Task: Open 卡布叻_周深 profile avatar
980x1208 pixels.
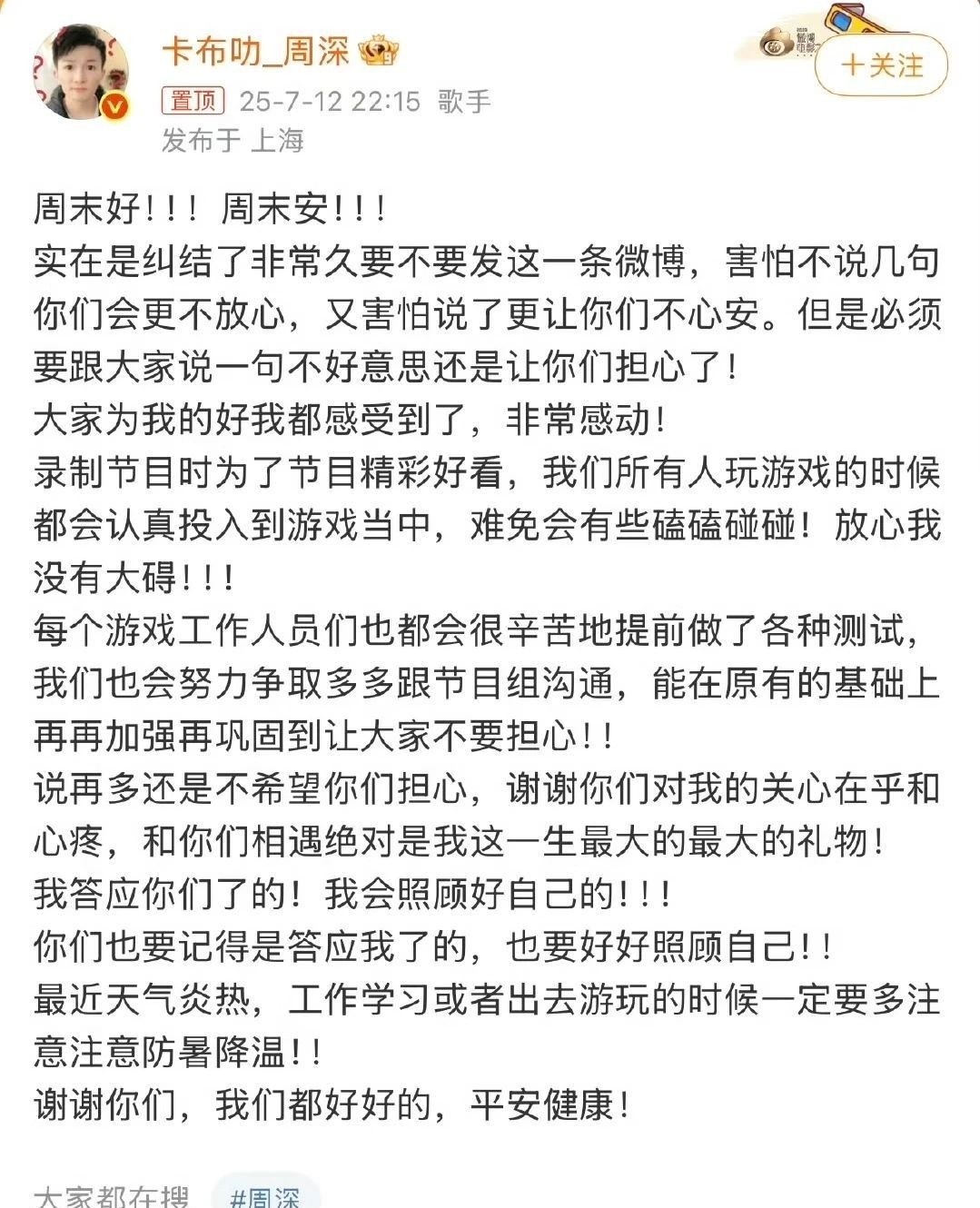Action: point(83,74)
